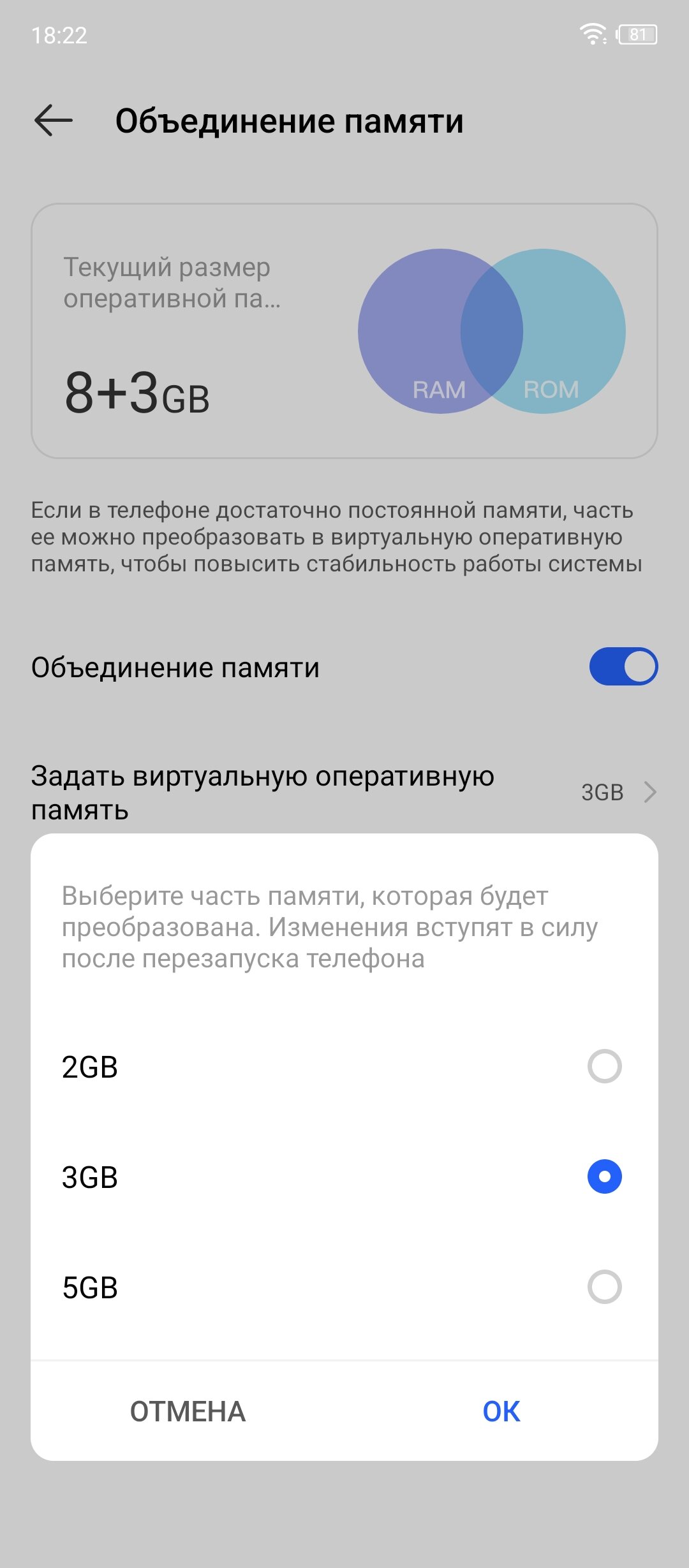Open Задать виртуальную оперативную память row

[344, 793]
